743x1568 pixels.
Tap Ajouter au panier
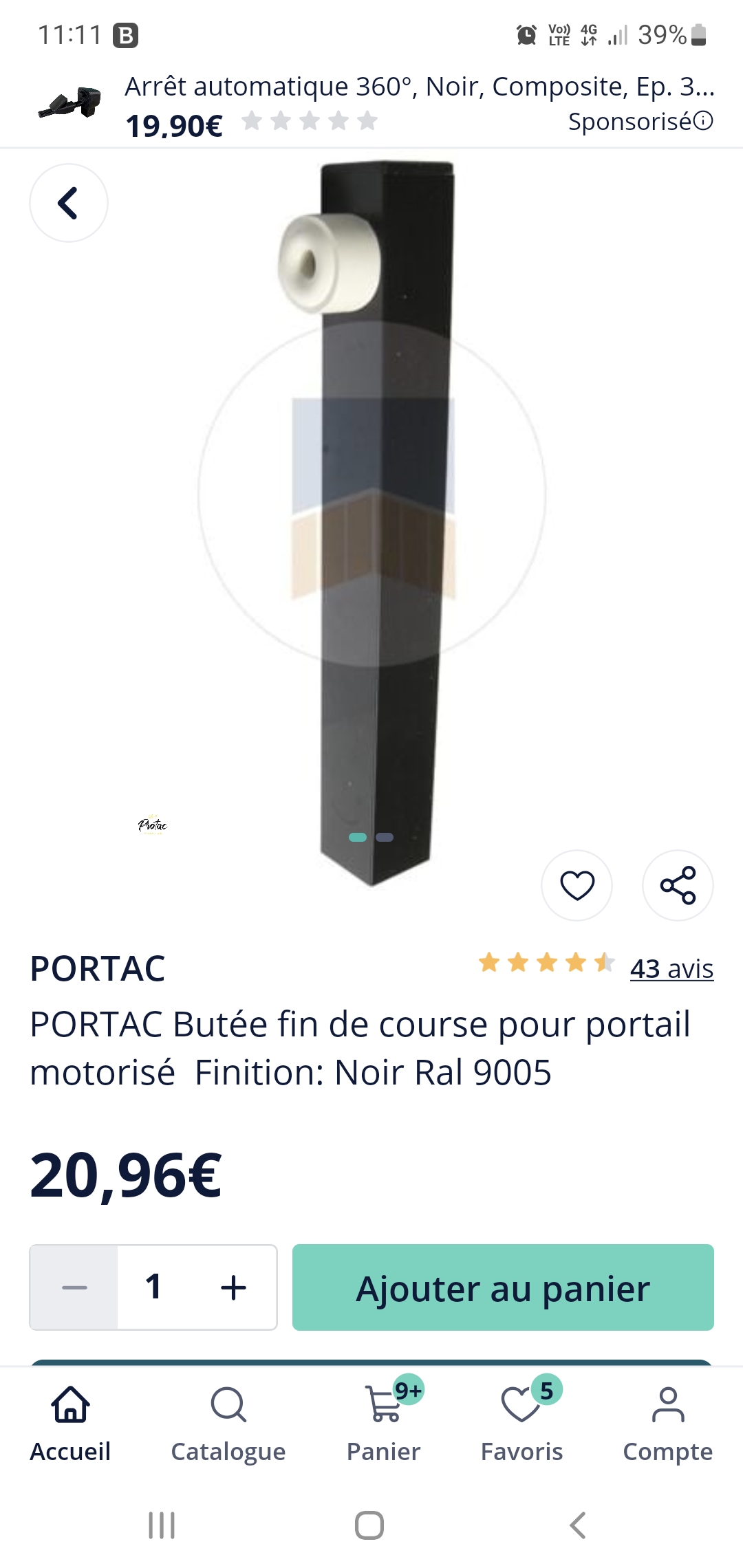pyautogui.click(x=503, y=1287)
